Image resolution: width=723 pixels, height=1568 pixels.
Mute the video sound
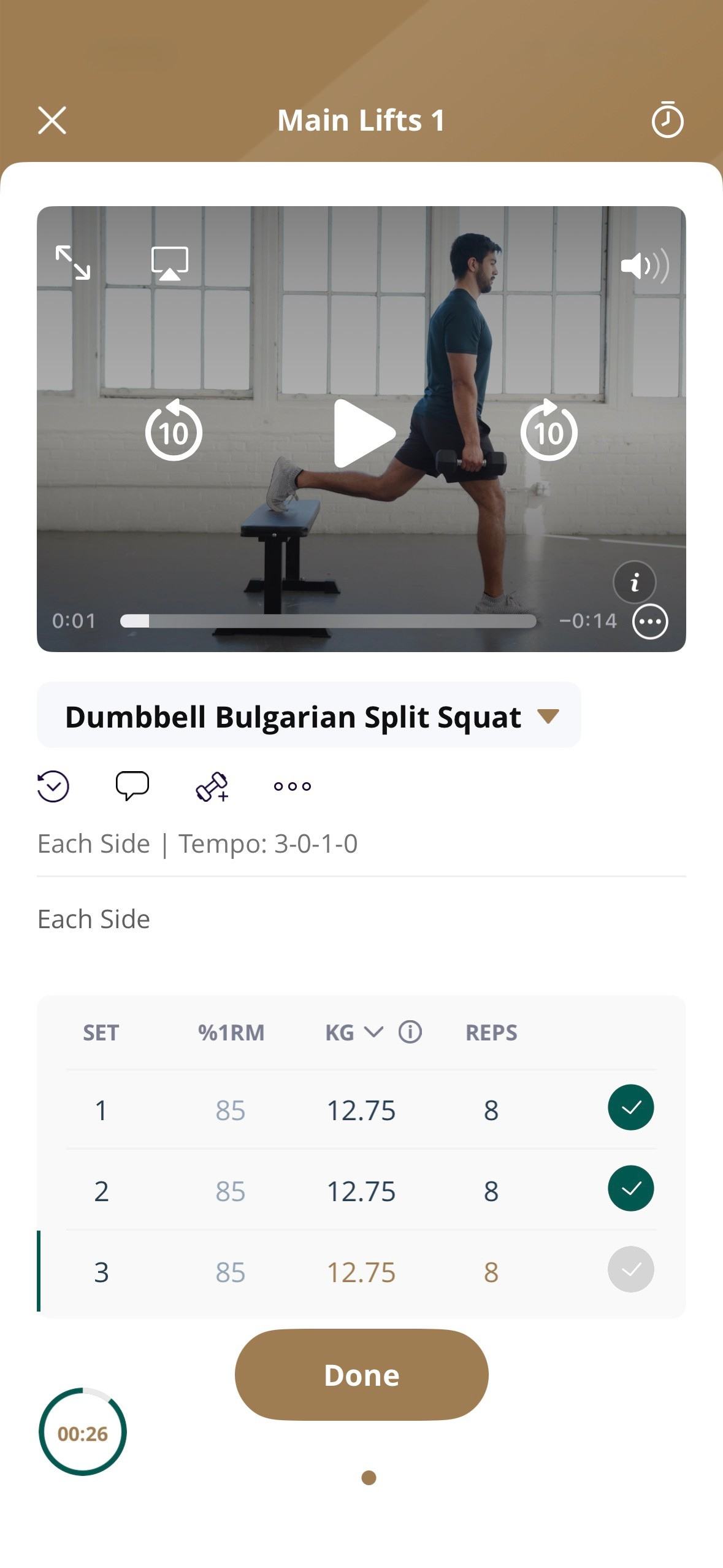pos(645,266)
